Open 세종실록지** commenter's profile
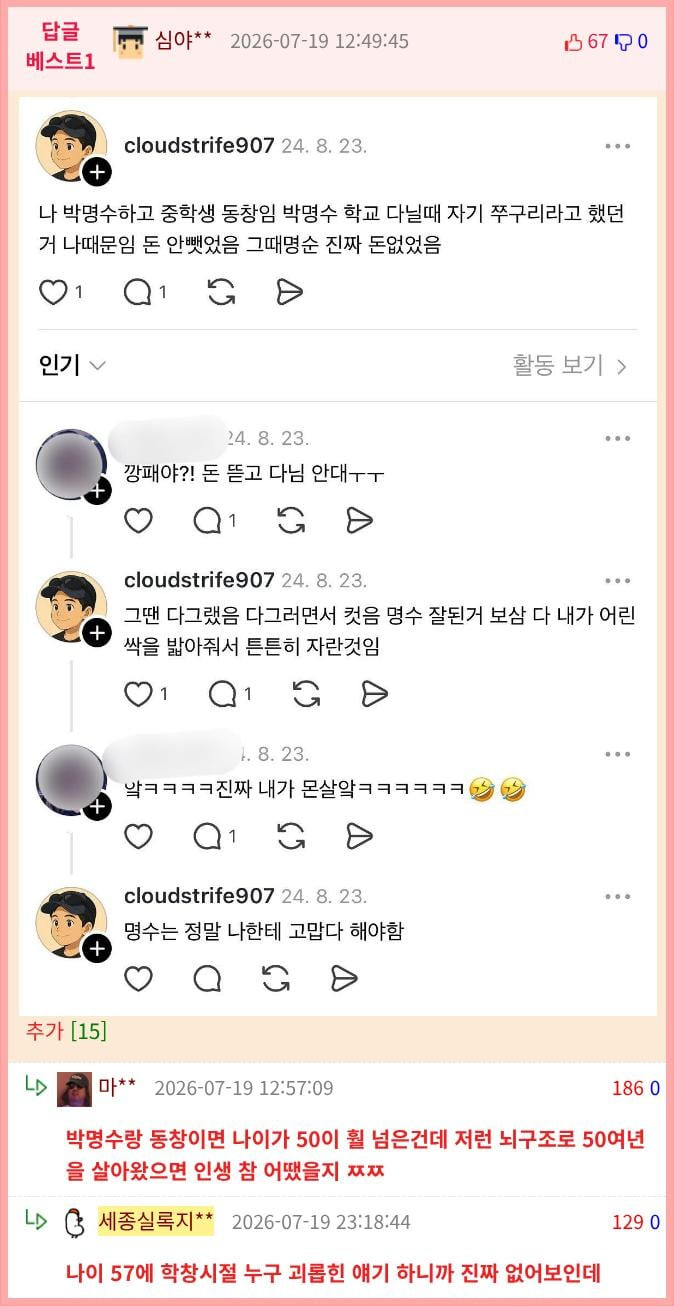Viewport: 674px width, 1306px height. (155, 1221)
